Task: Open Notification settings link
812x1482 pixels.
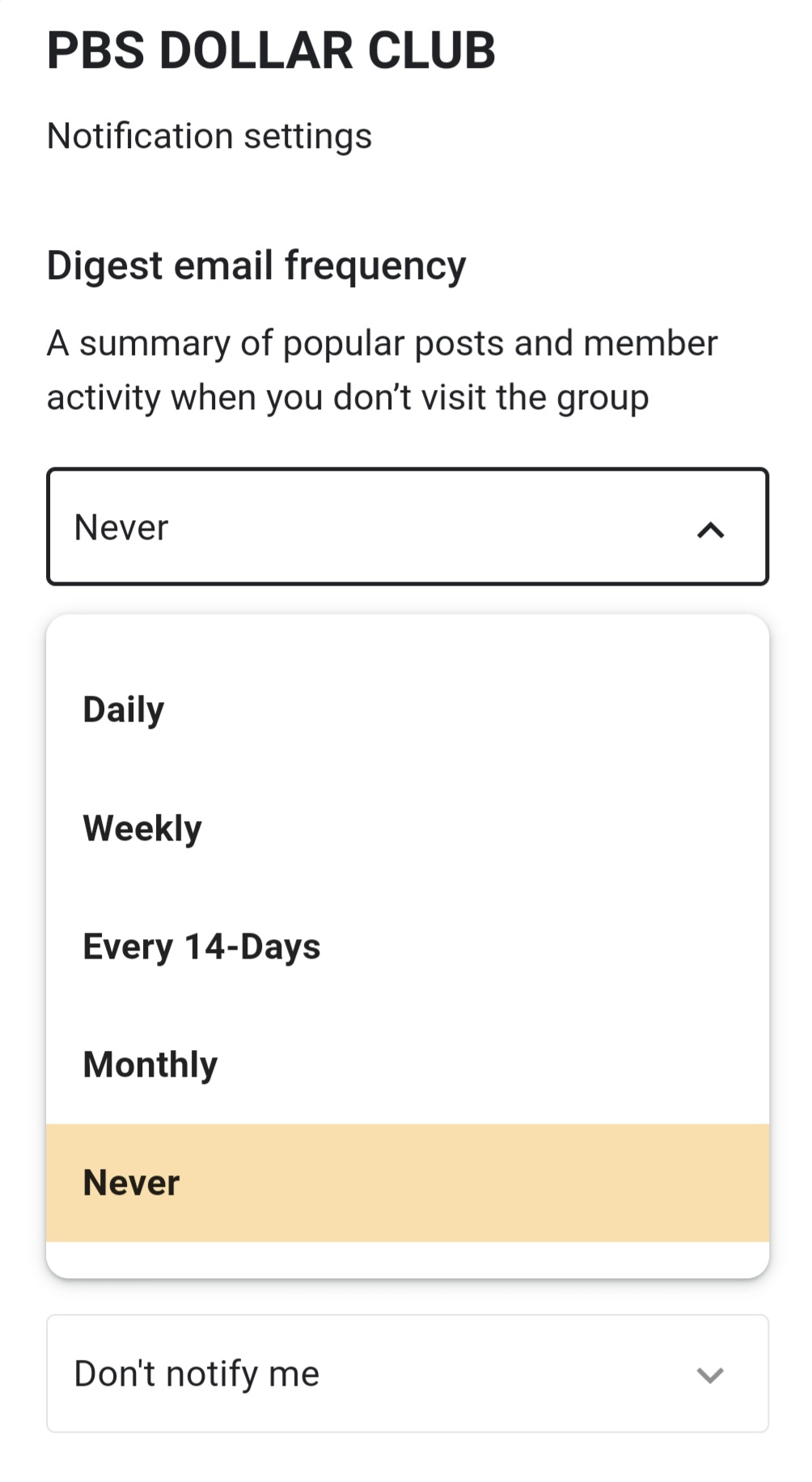Action: (209, 135)
